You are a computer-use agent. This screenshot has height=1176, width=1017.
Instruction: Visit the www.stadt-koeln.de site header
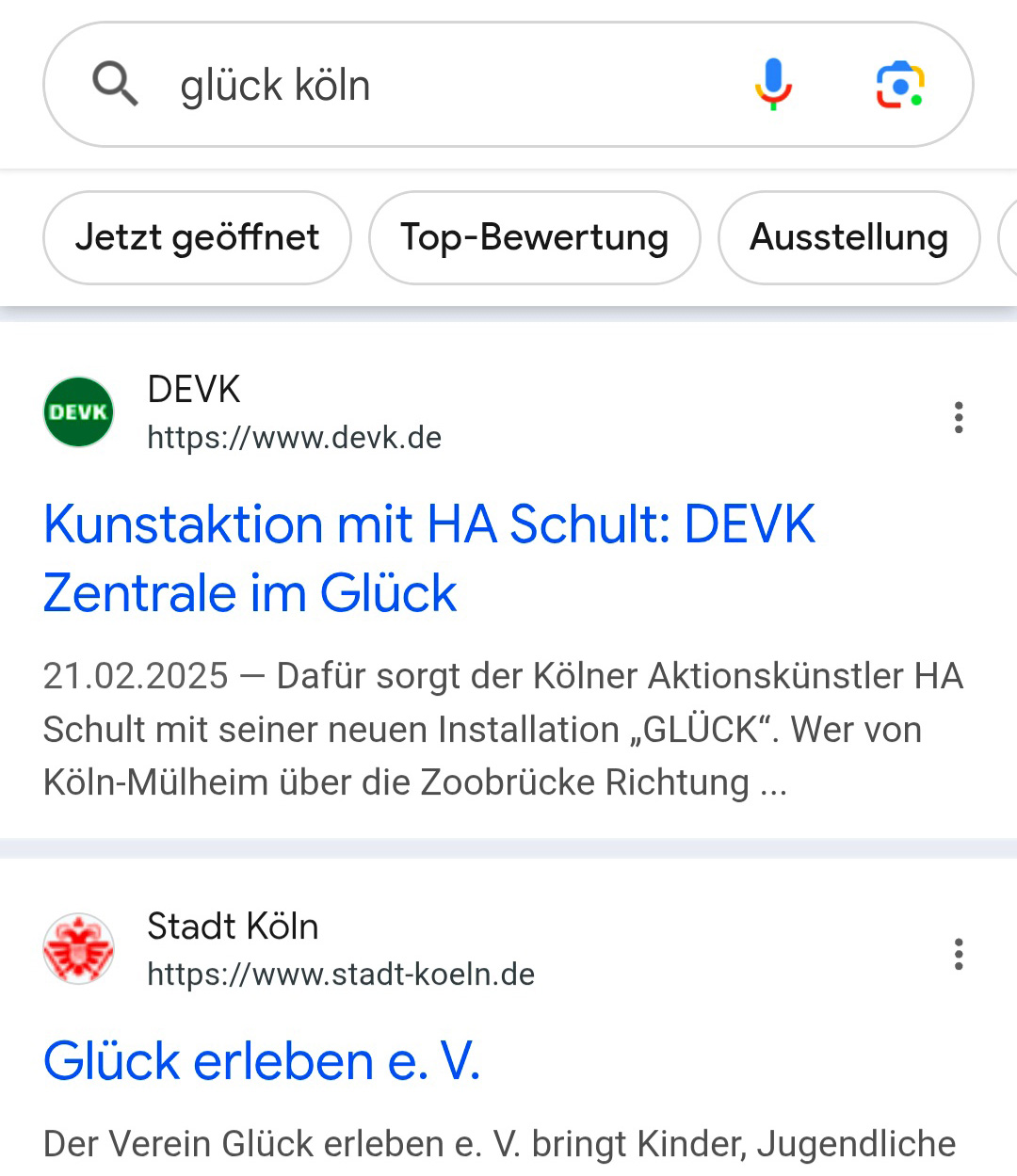click(340, 974)
